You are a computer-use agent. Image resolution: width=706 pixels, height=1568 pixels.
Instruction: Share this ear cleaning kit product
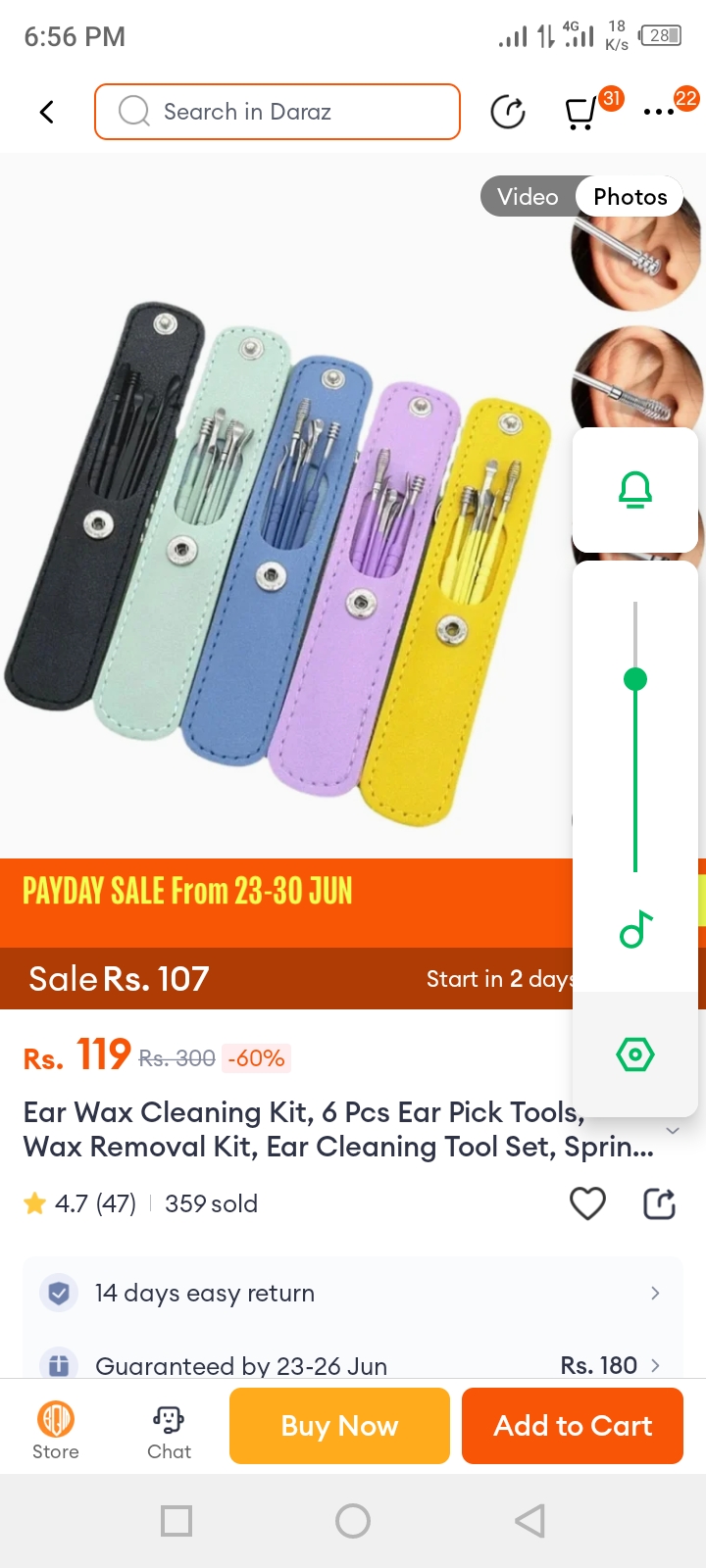point(659,1202)
